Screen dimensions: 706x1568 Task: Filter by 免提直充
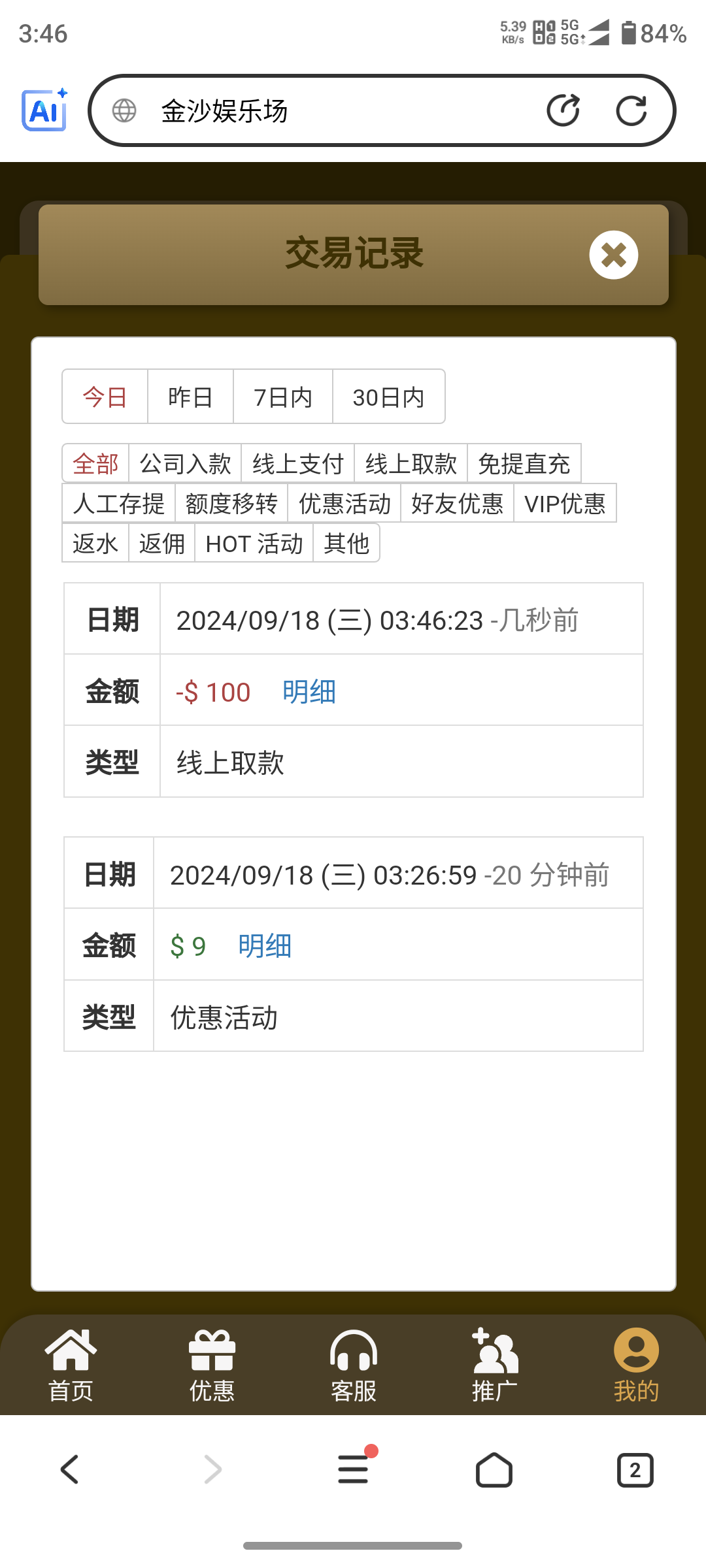point(524,464)
